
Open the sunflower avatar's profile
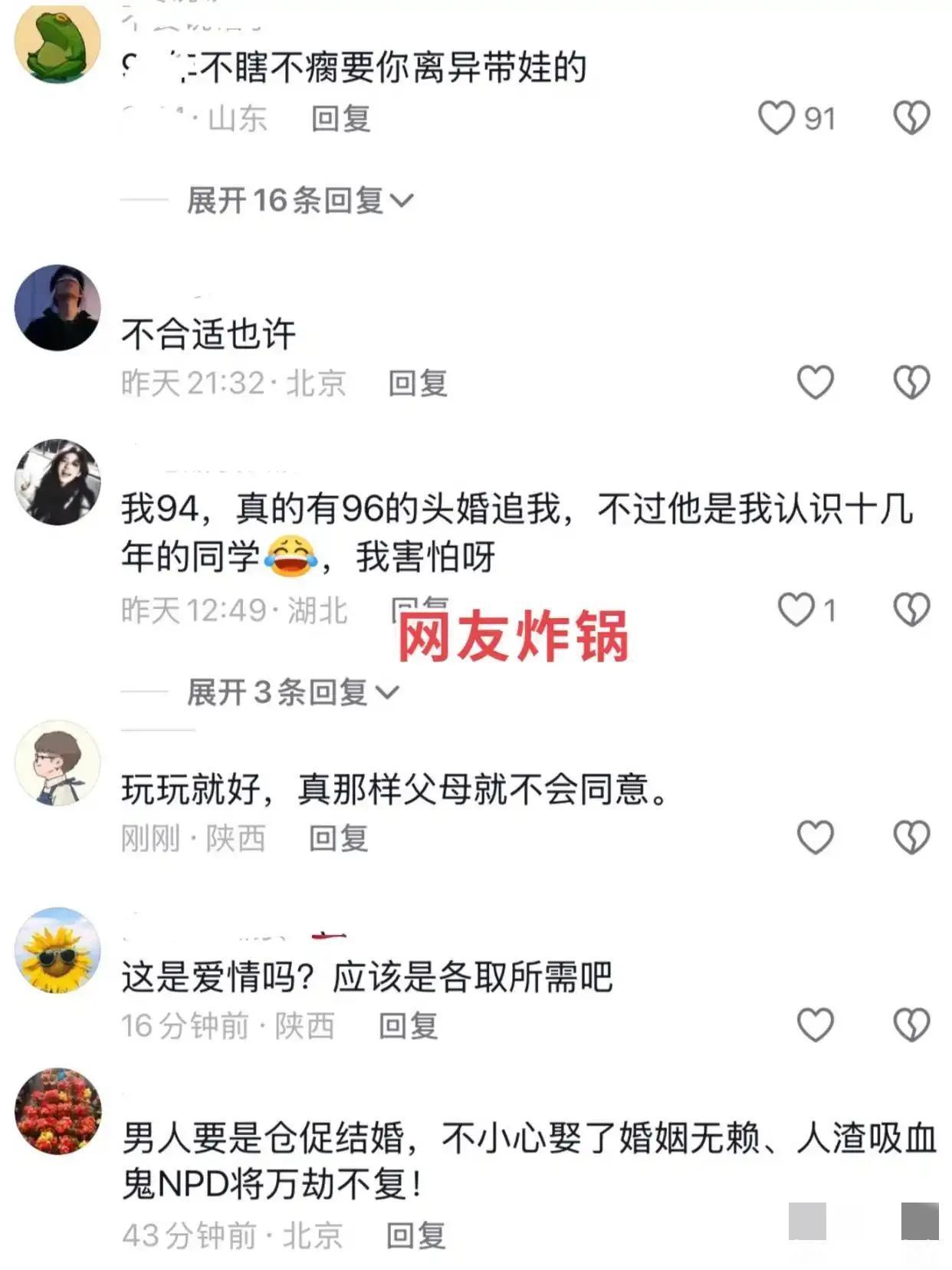pyautogui.click(x=57, y=950)
